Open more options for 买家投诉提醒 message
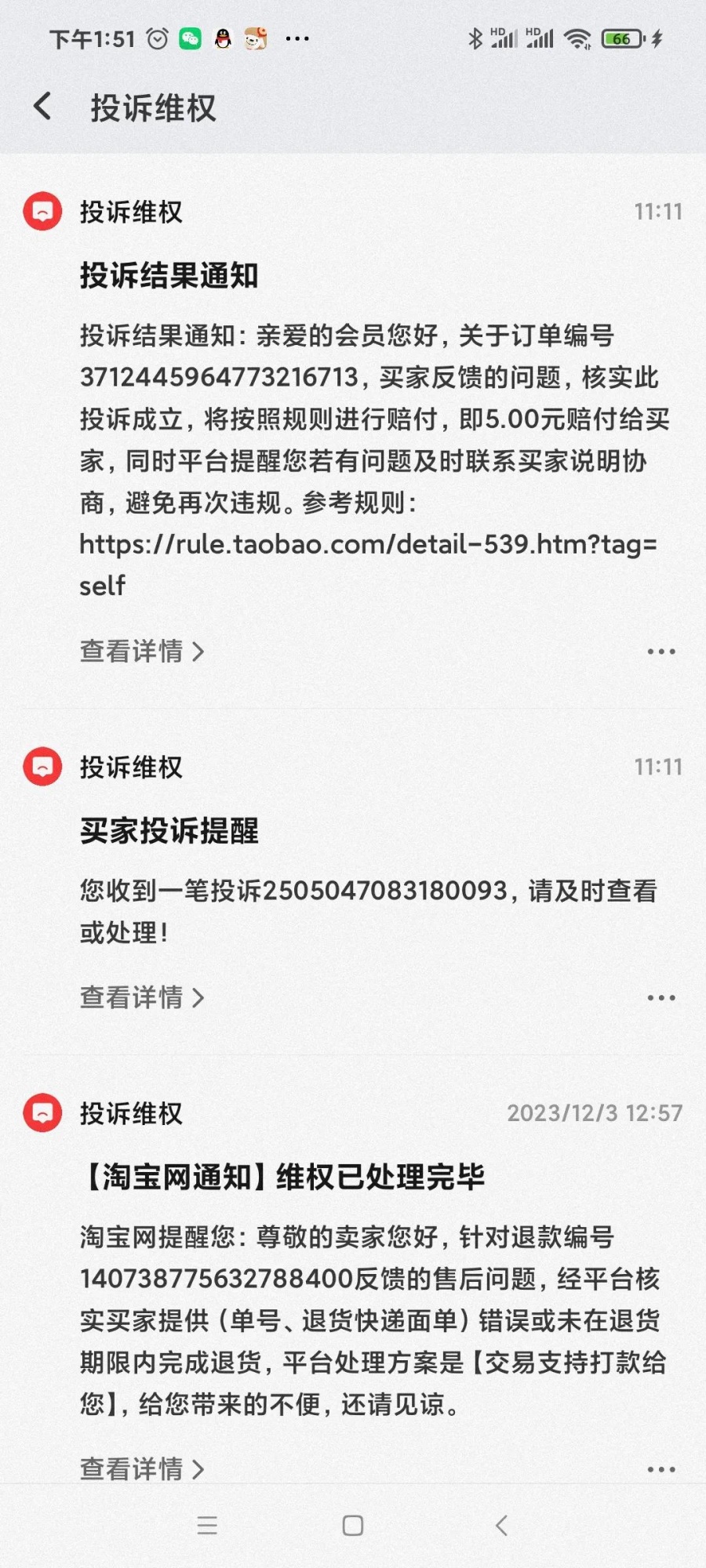 661,998
